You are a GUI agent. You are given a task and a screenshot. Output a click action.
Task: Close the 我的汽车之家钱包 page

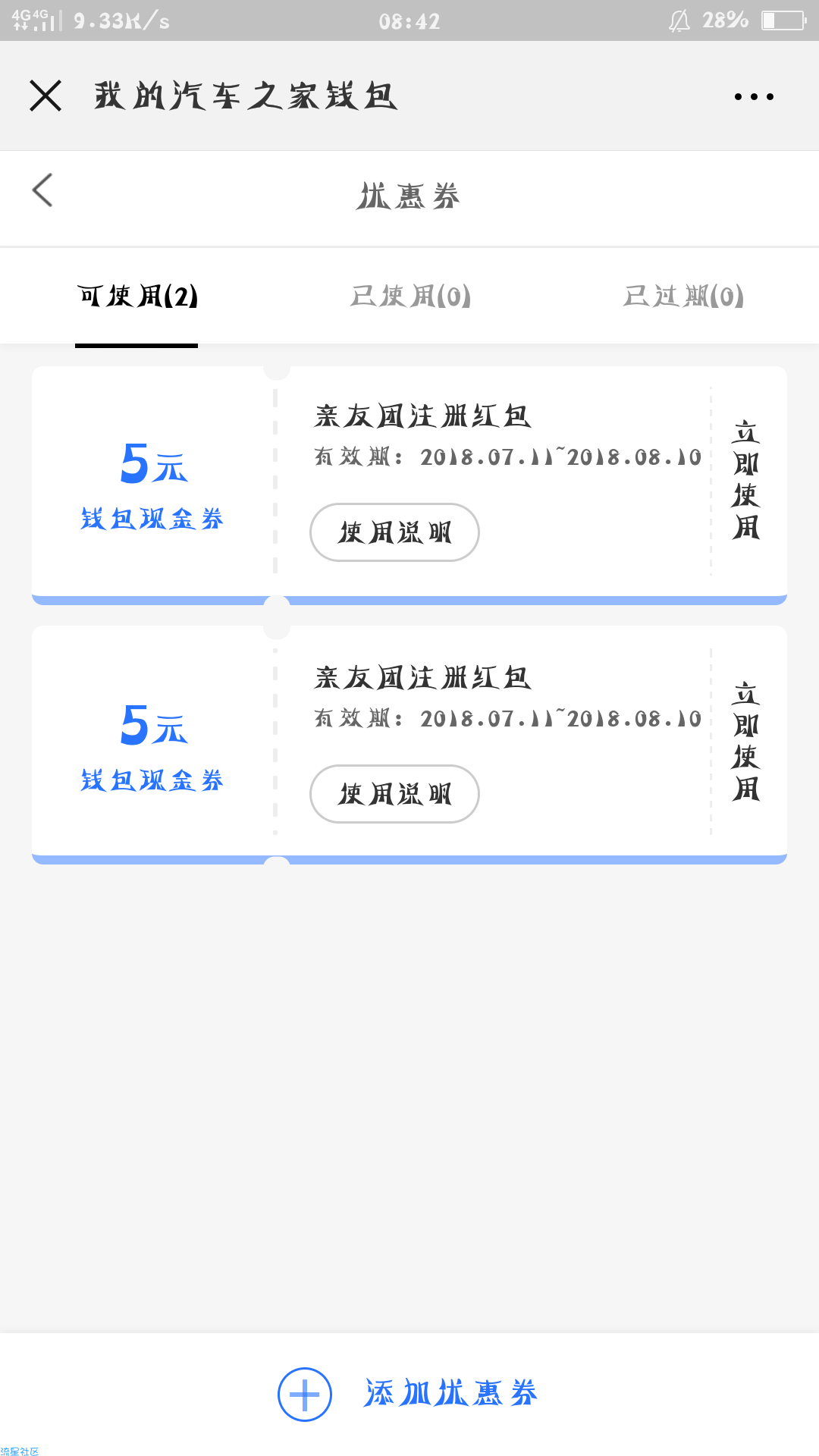[x=45, y=96]
